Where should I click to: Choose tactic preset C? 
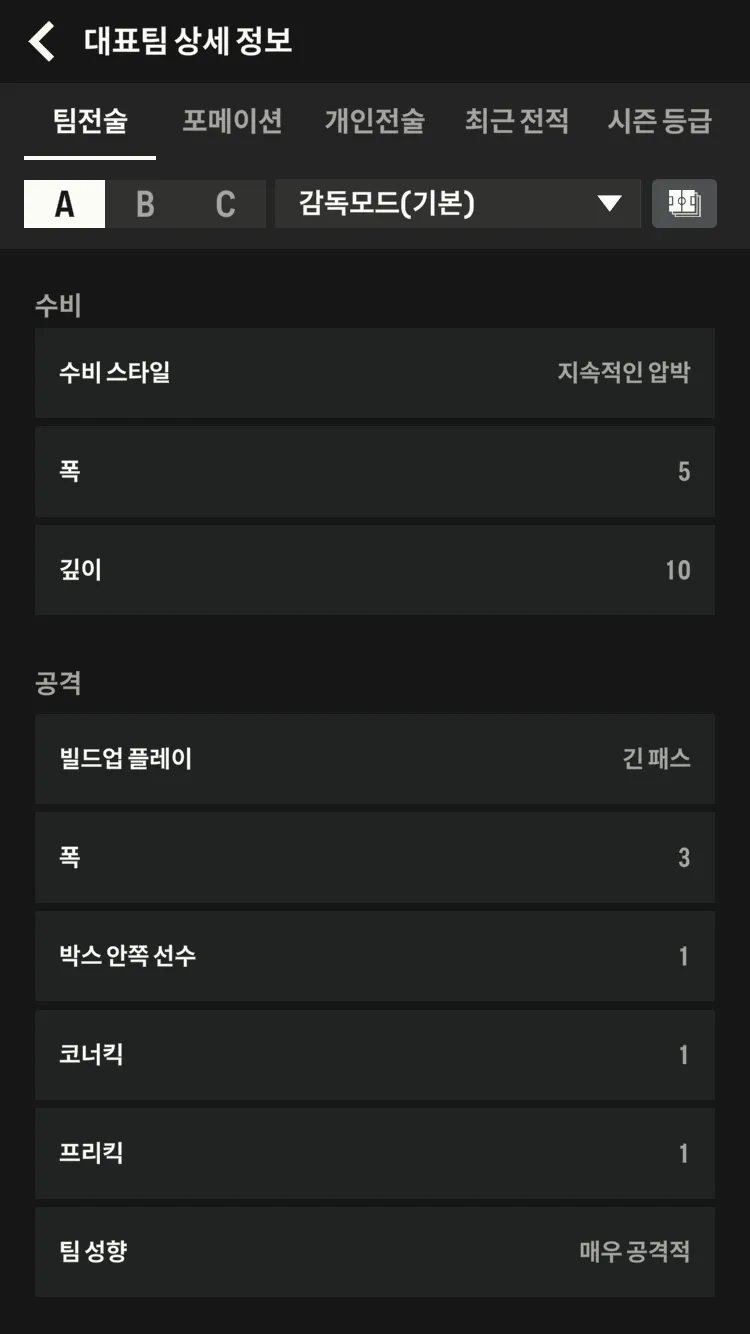[x=226, y=204]
